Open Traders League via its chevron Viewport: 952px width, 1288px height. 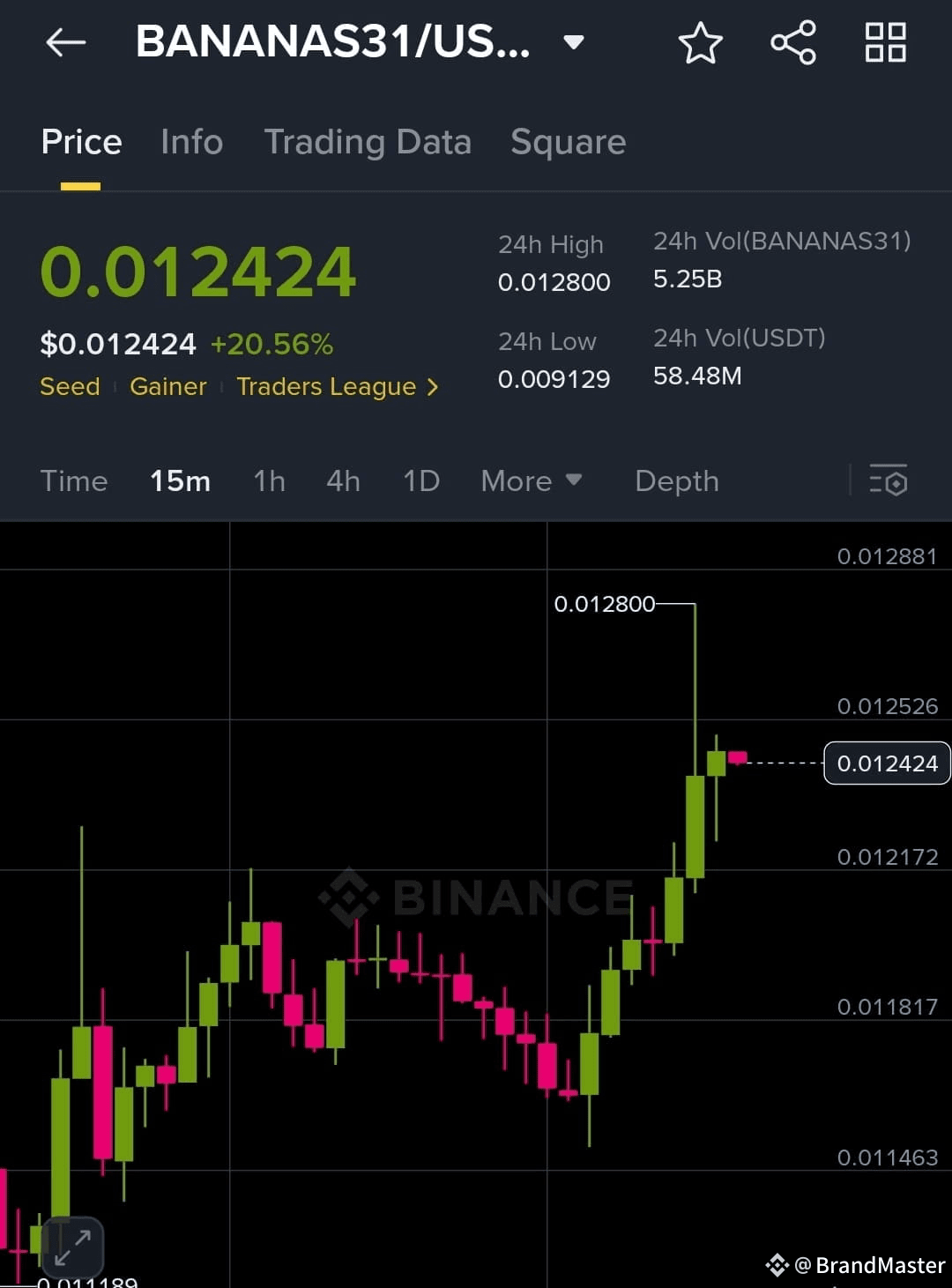point(433,386)
